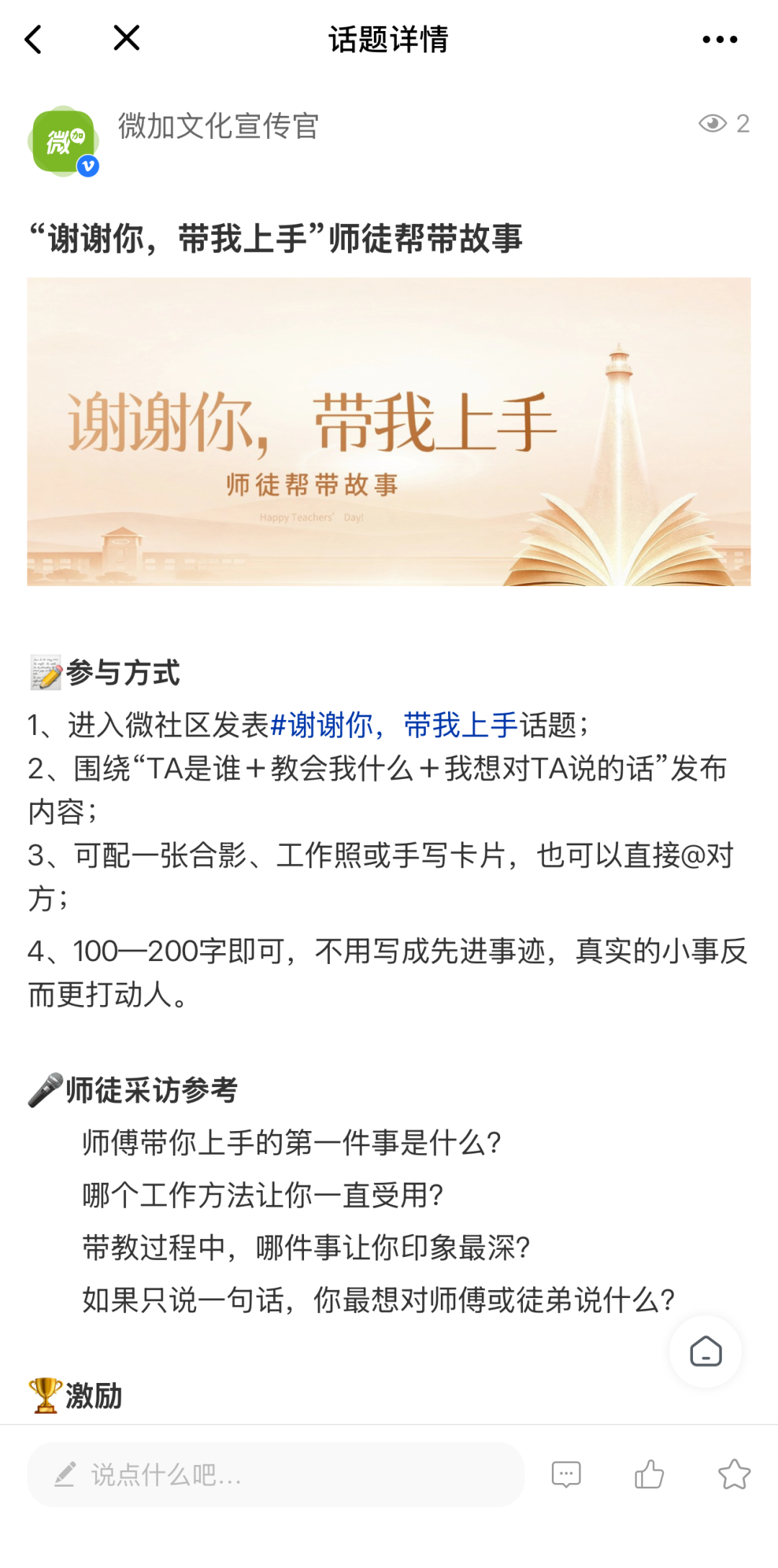Open the three-dot overflow menu
The image size is (778, 1568).
click(720, 40)
